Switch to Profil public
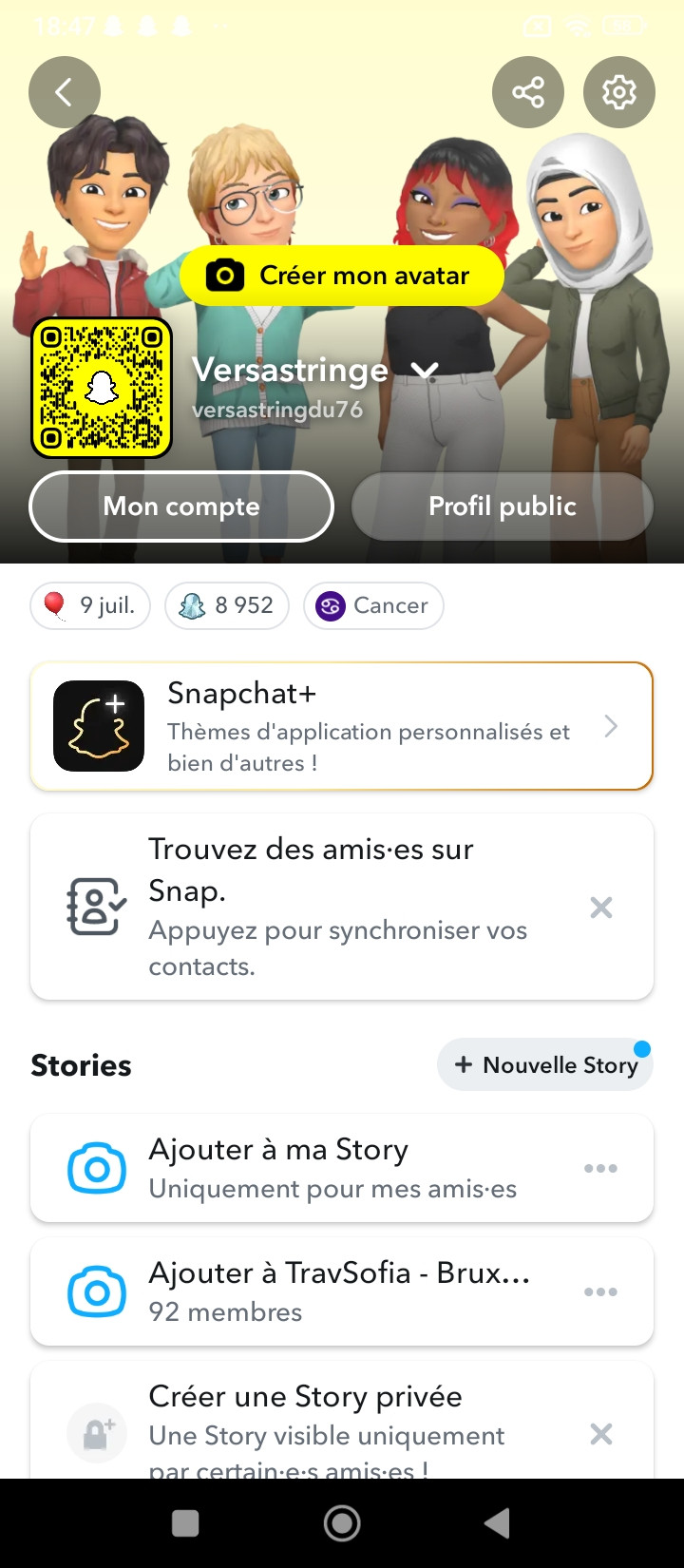 click(x=503, y=507)
